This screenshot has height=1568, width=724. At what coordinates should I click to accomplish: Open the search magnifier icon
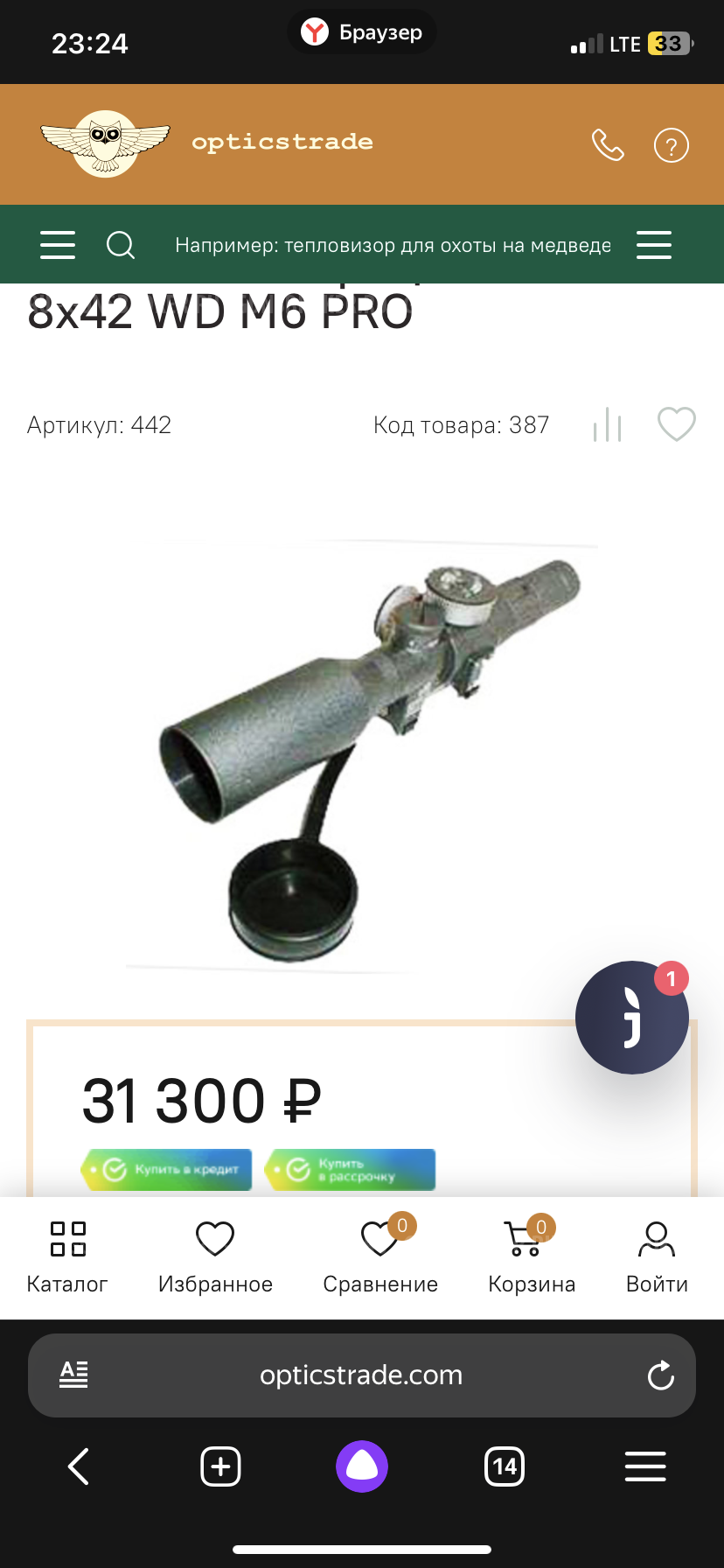[x=122, y=245]
